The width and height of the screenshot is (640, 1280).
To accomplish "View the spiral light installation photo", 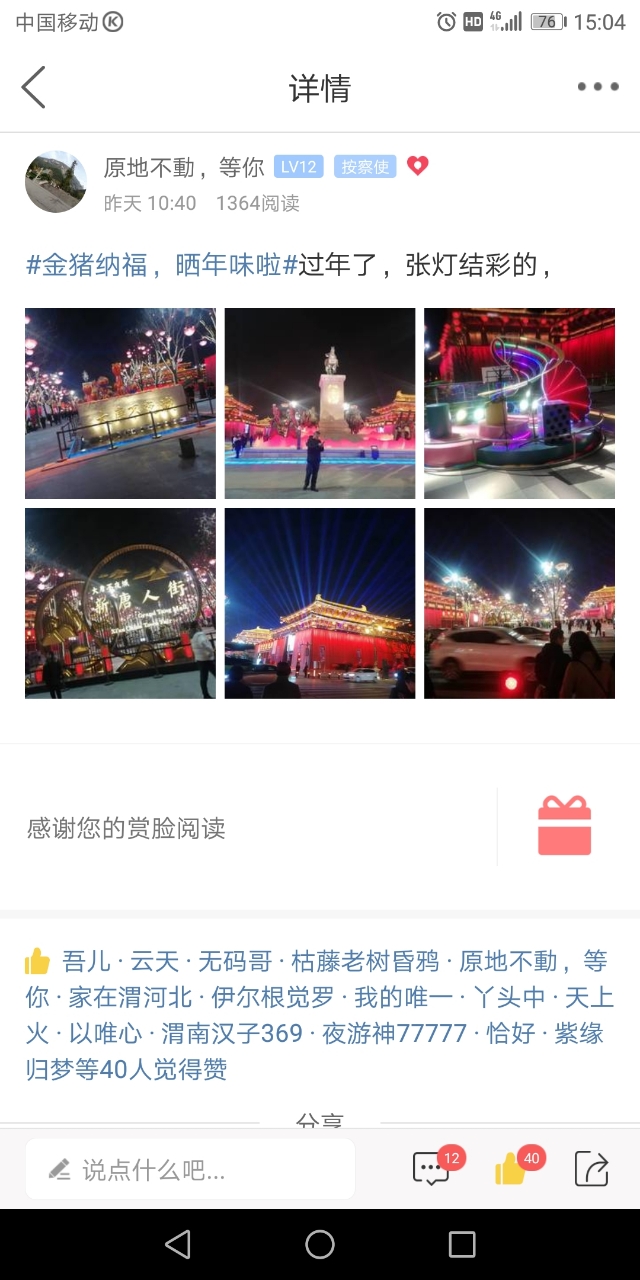I will pyautogui.click(x=519, y=403).
